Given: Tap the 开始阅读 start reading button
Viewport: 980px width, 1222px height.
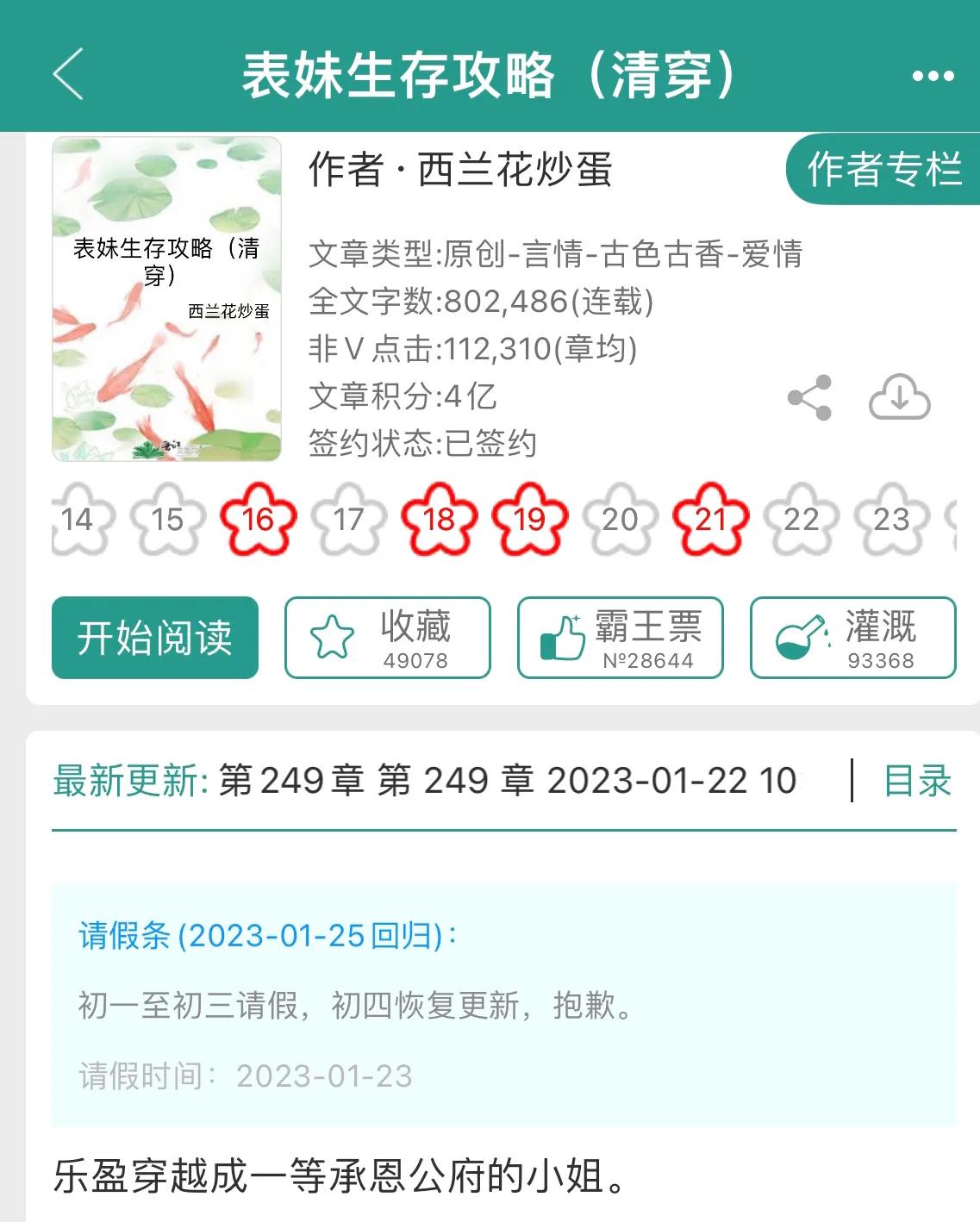Looking at the screenshot, I should [x=154, y=638].
